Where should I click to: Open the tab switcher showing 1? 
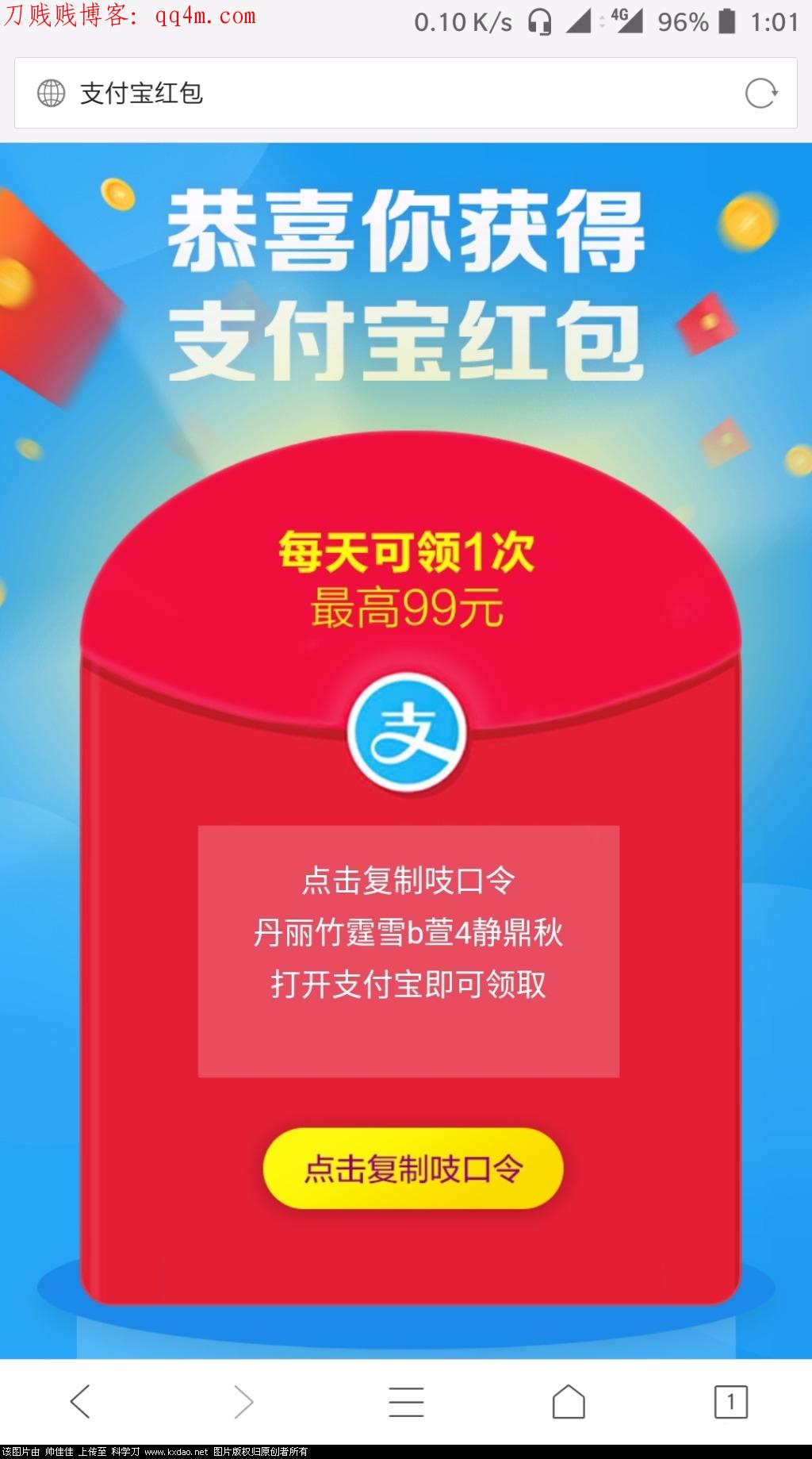click(730, 1401)
